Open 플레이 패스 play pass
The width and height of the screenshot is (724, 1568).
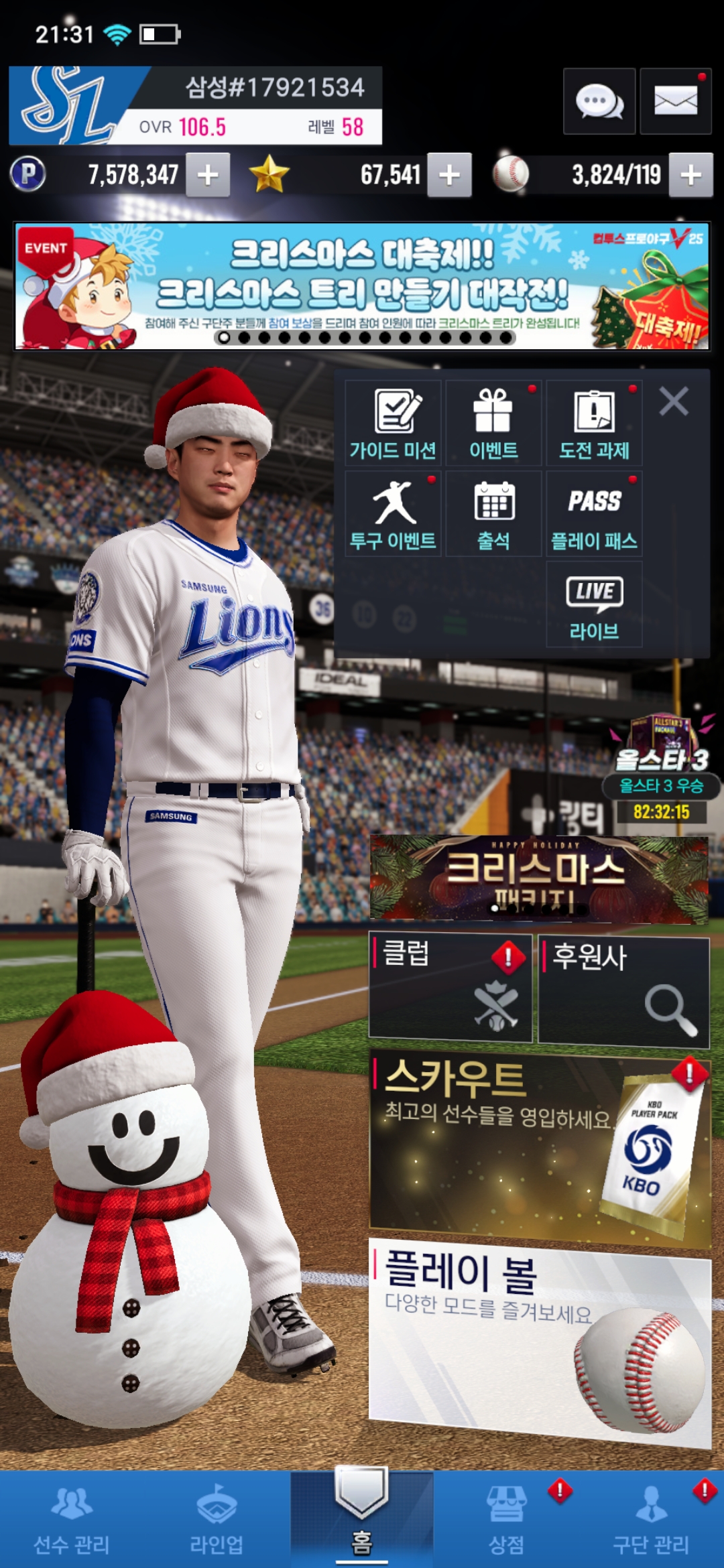[594, 514]
